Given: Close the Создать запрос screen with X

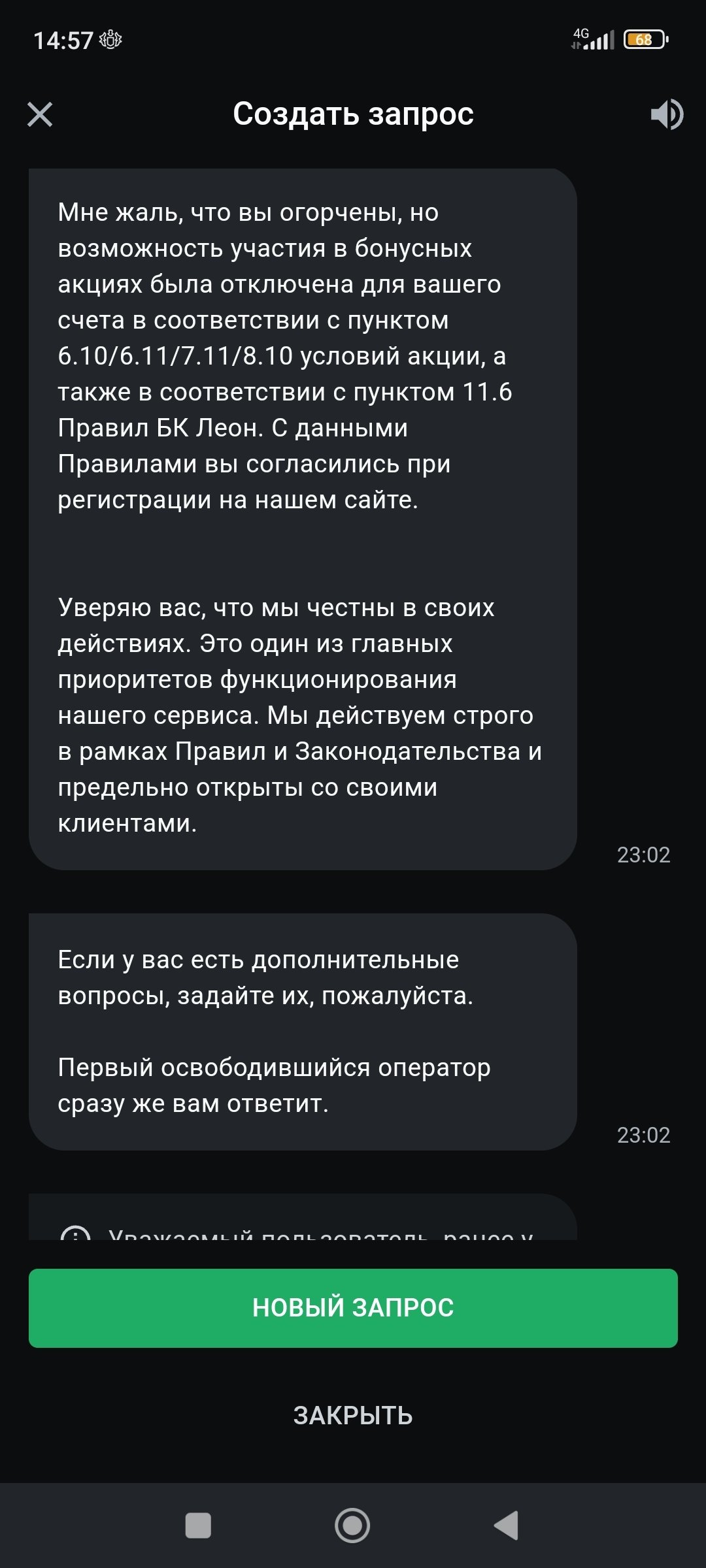Looking at the screenshot, I should 40,114.
